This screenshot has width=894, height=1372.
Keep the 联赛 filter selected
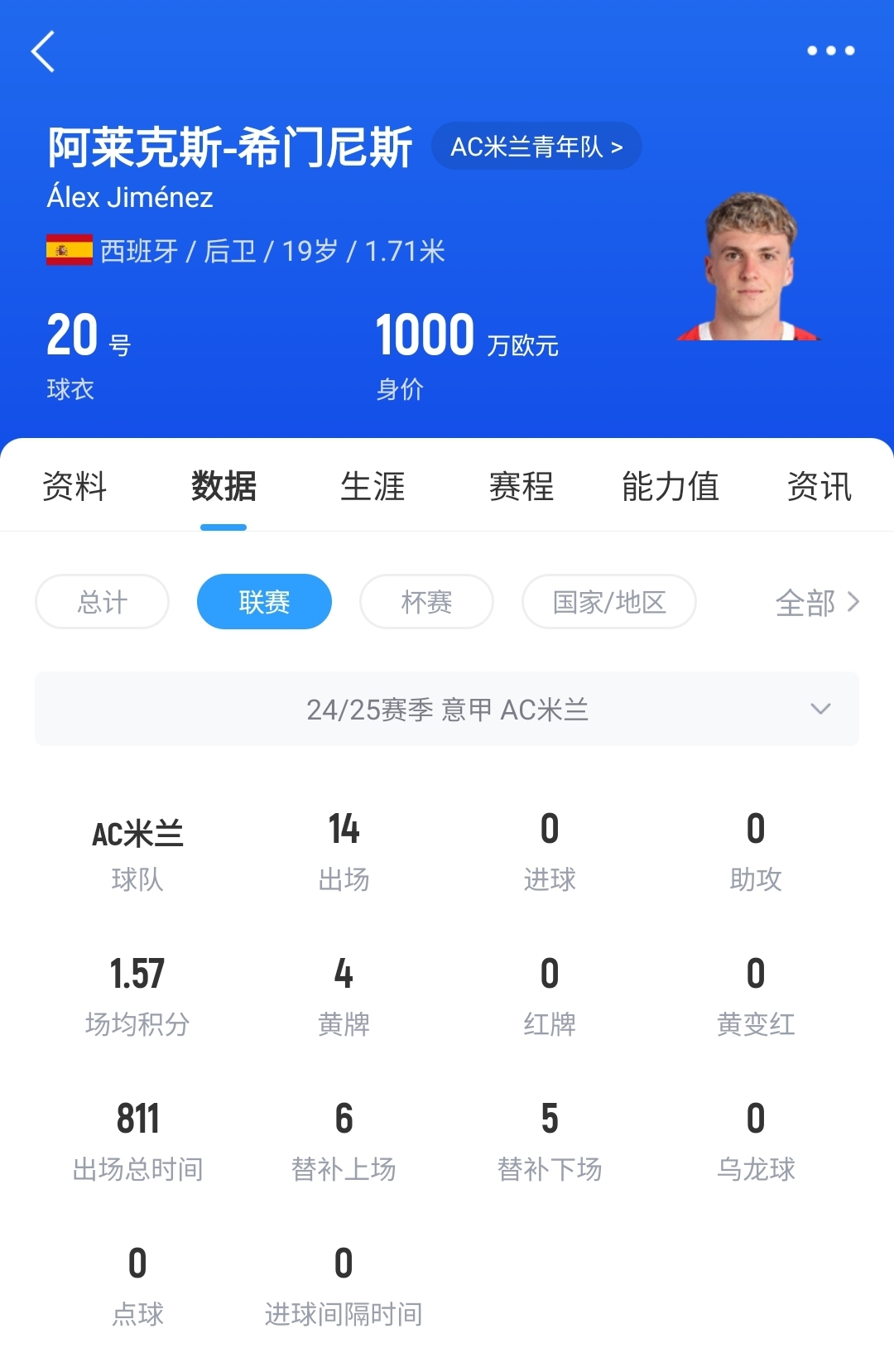click(263, 602)
